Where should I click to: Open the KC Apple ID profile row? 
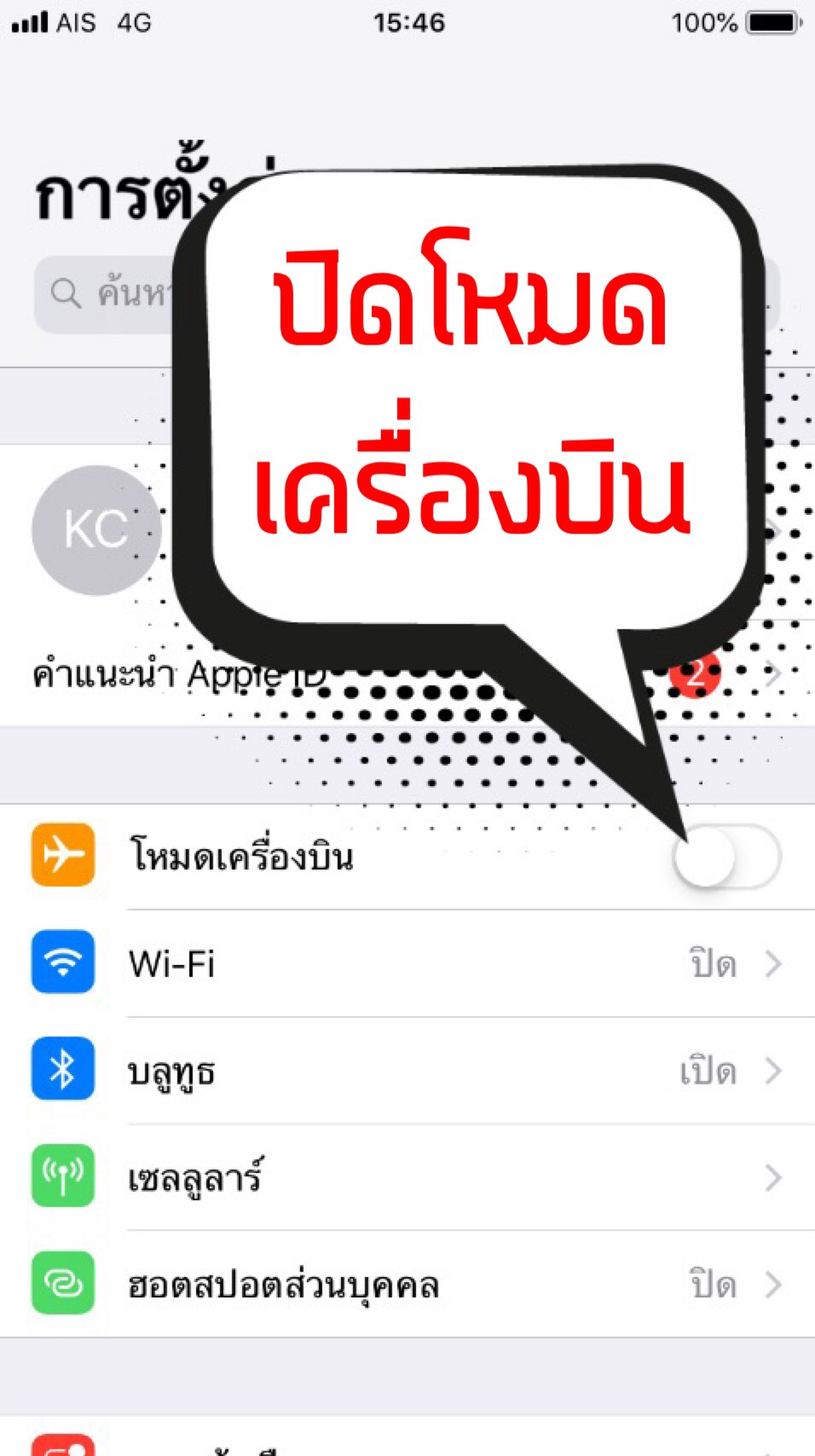[x=96, y=529]
